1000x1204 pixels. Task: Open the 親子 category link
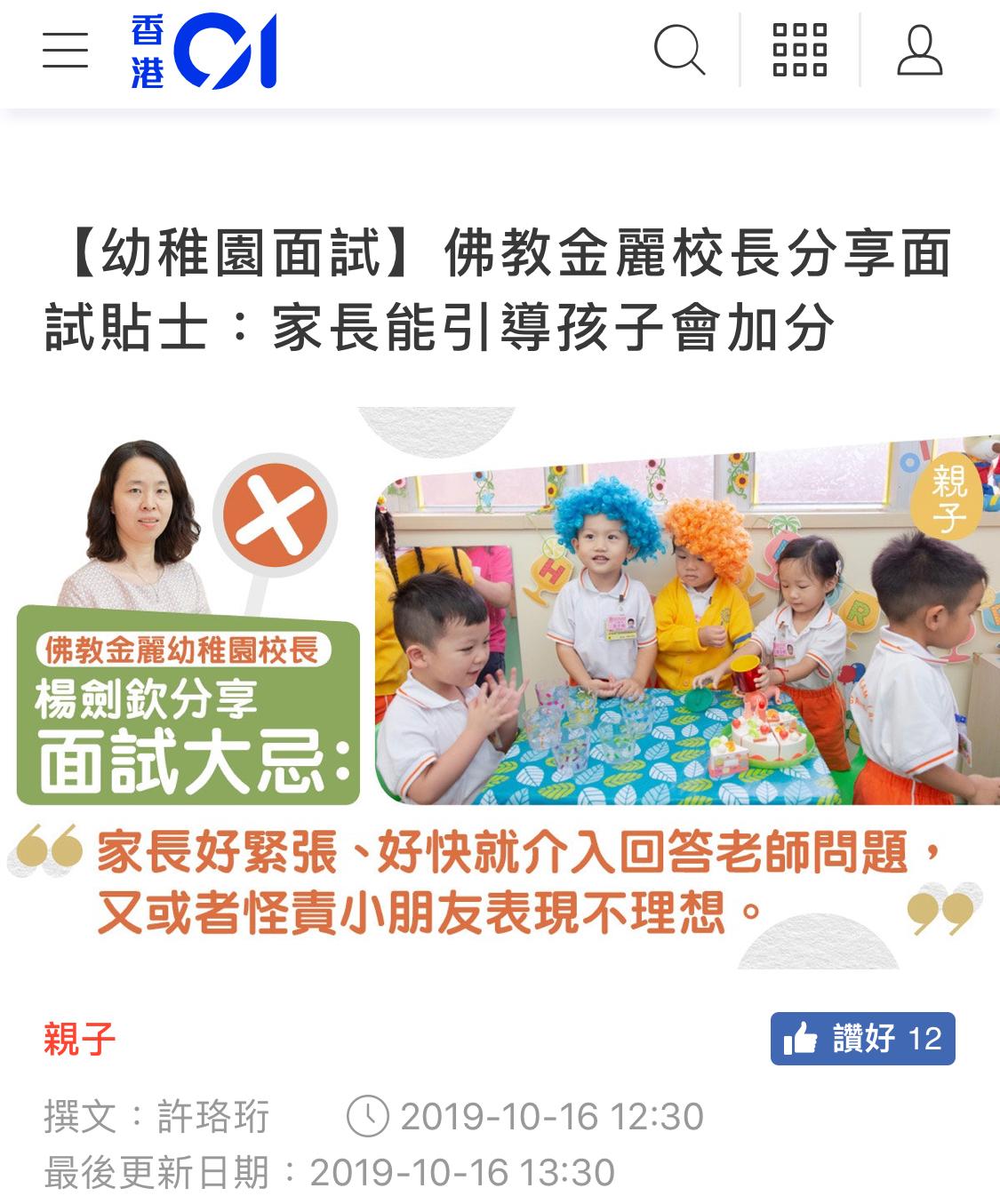click(80, 1039)
